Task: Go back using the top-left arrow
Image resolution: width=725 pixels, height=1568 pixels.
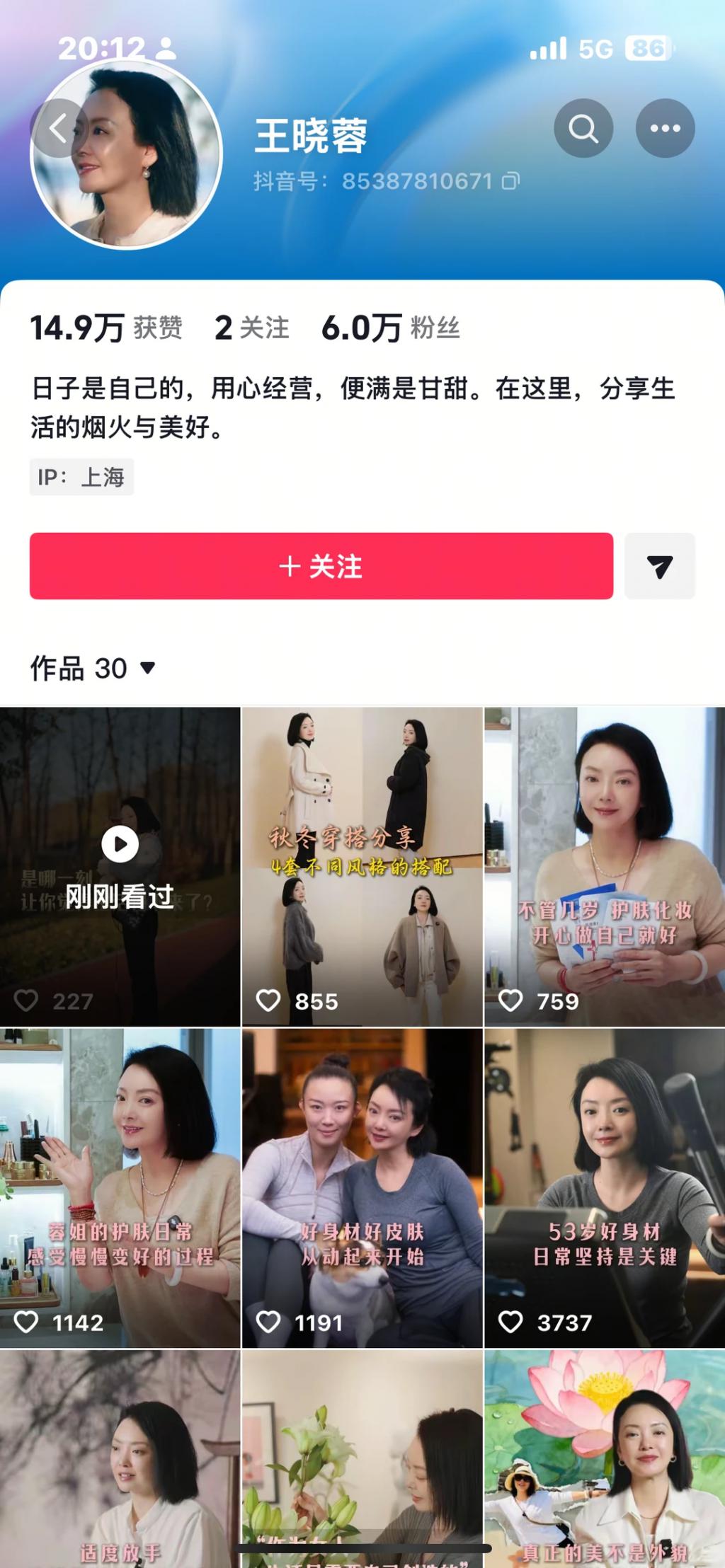Action: (x=59, y=128)
